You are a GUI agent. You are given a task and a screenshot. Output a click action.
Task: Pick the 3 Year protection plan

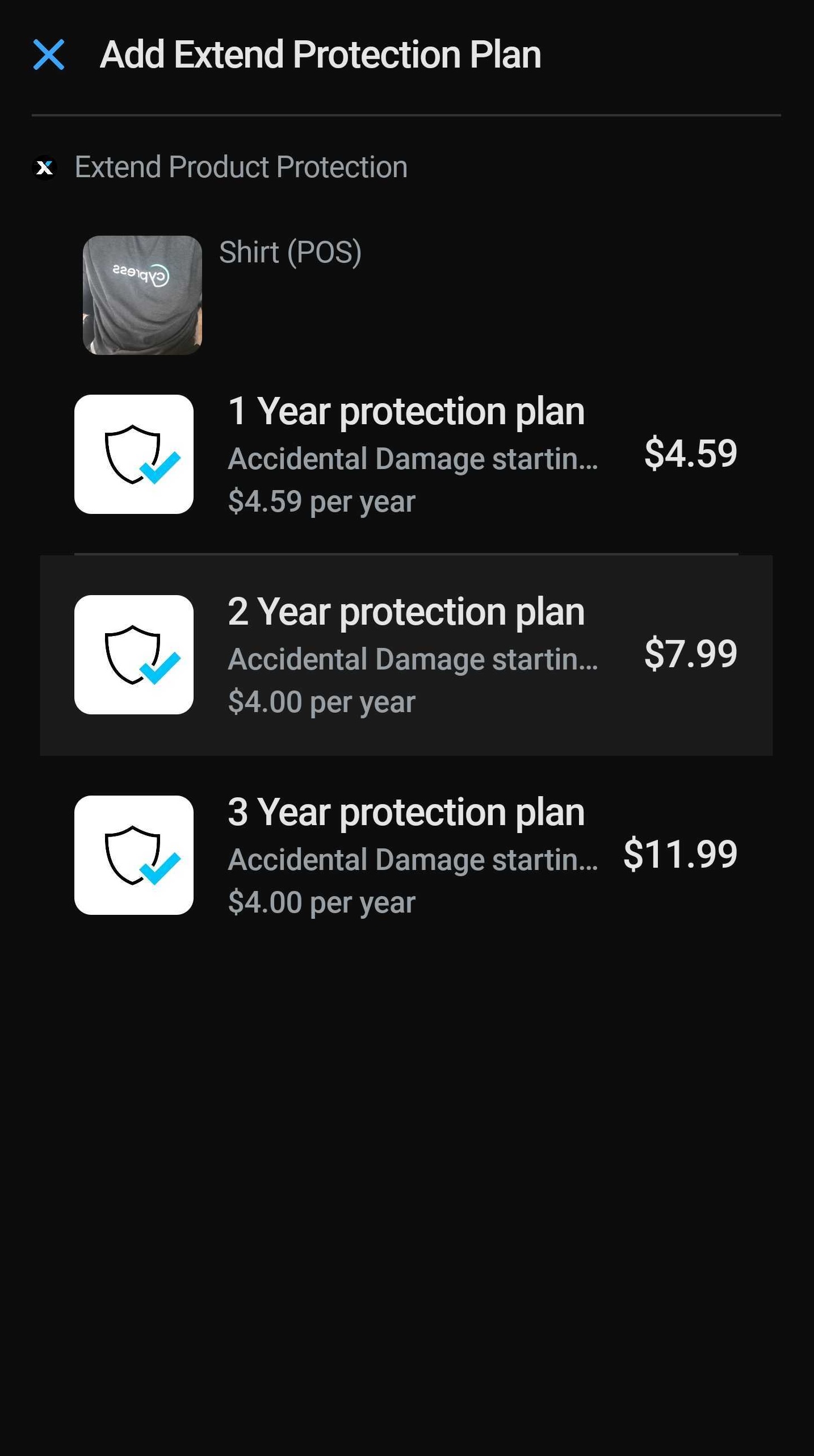pos(406,855)
